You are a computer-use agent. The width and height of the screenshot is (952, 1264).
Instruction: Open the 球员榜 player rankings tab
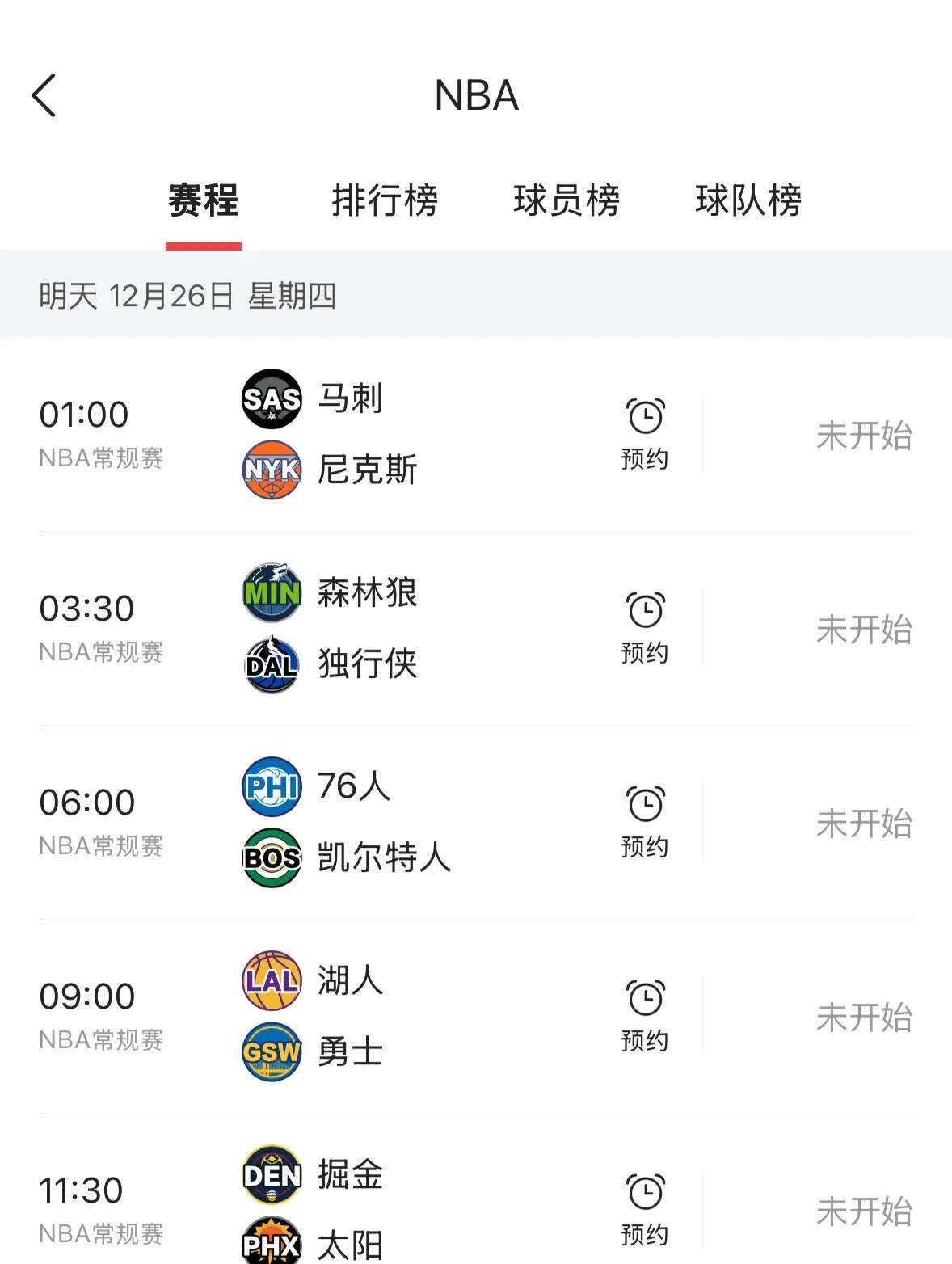567,200
